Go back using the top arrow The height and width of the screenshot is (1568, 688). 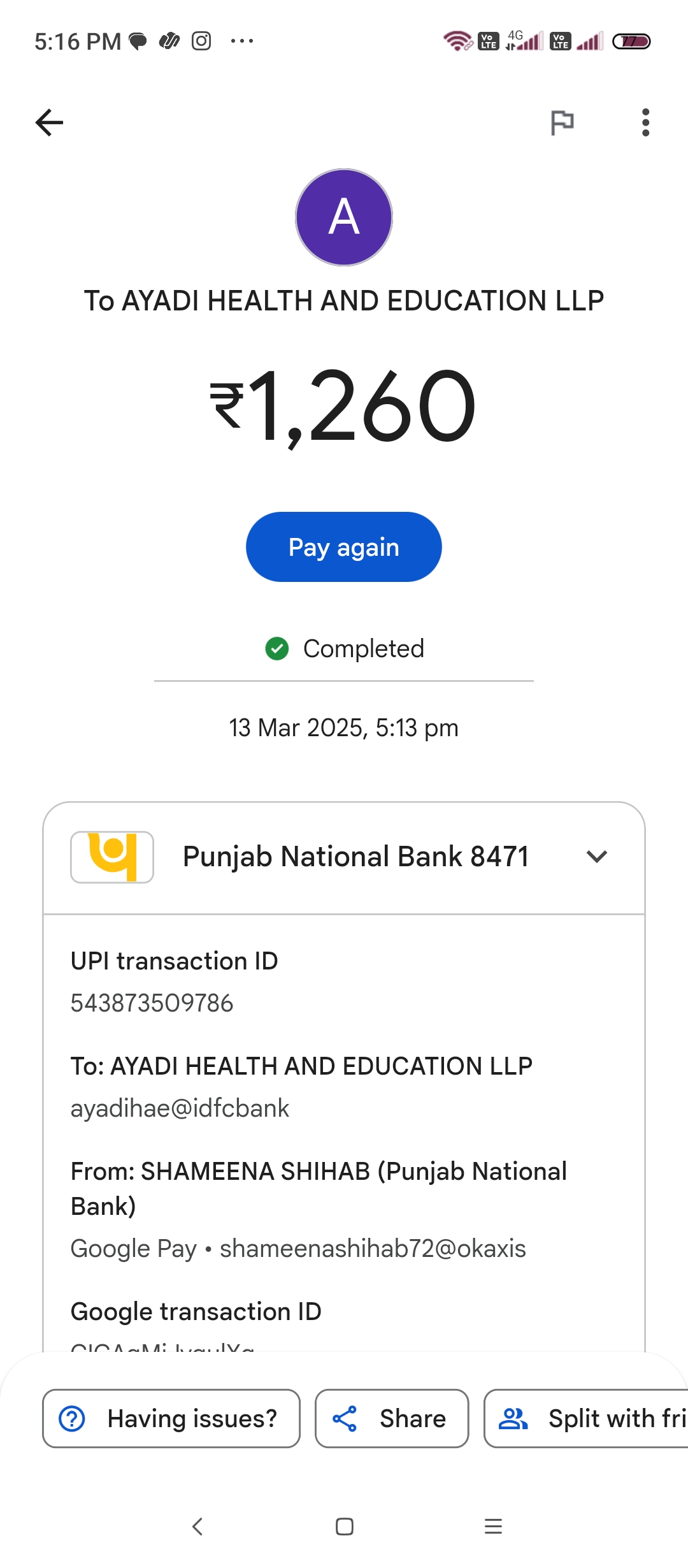coord(49,122)
